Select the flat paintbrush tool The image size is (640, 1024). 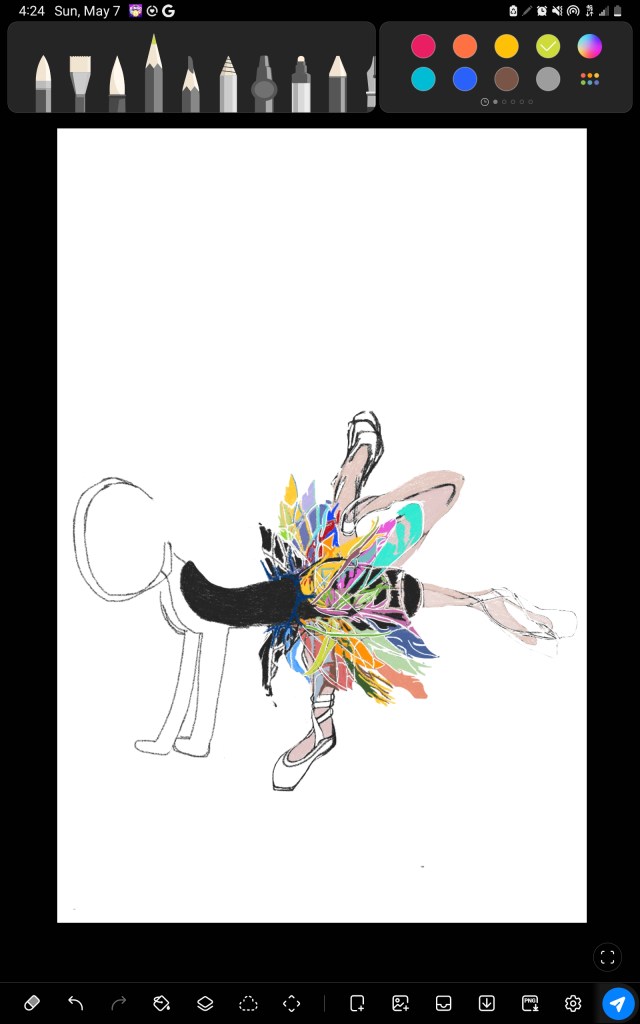(80, 84)
